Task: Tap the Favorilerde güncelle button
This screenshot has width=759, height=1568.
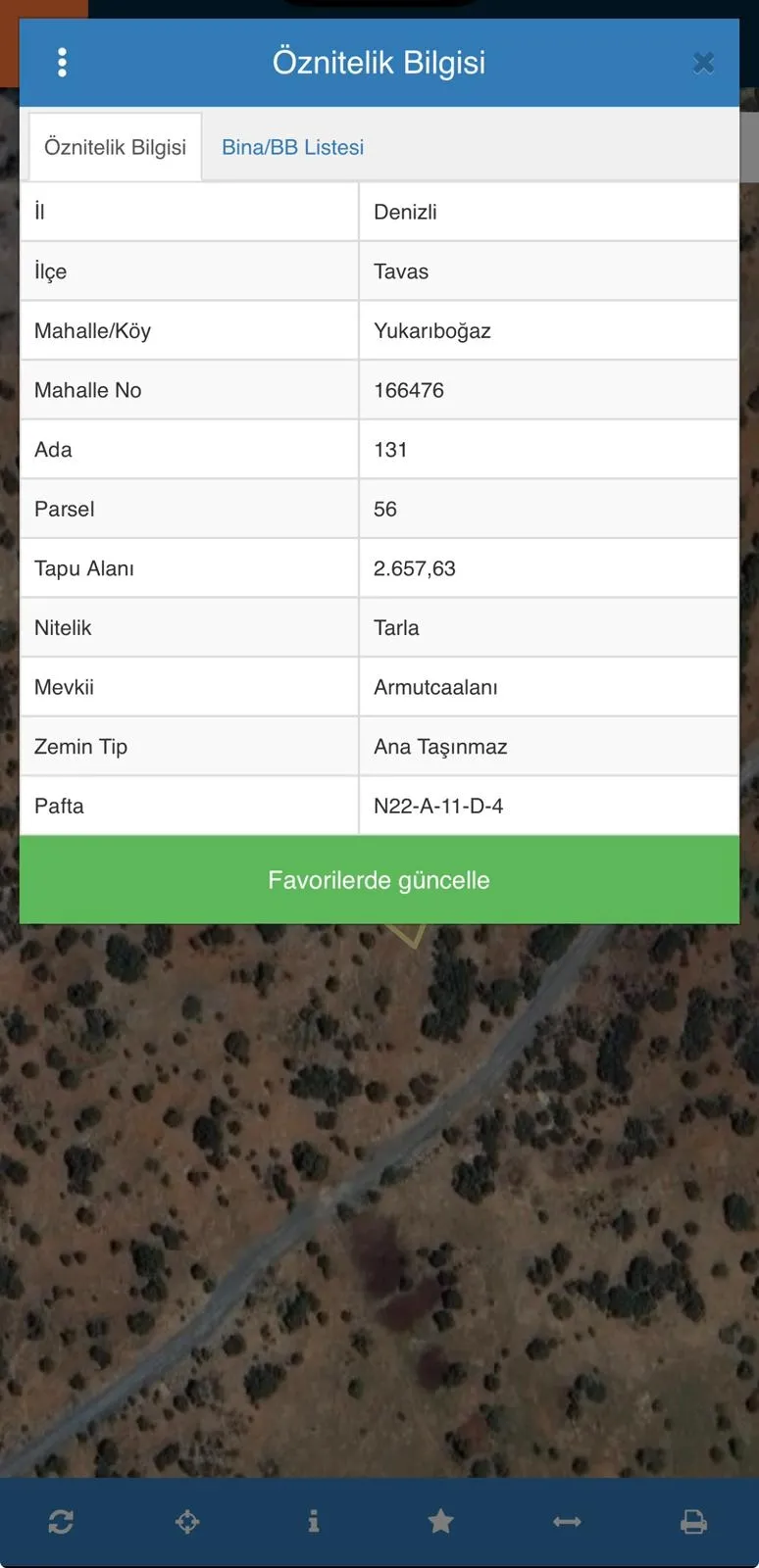Action: coord(379,880)
